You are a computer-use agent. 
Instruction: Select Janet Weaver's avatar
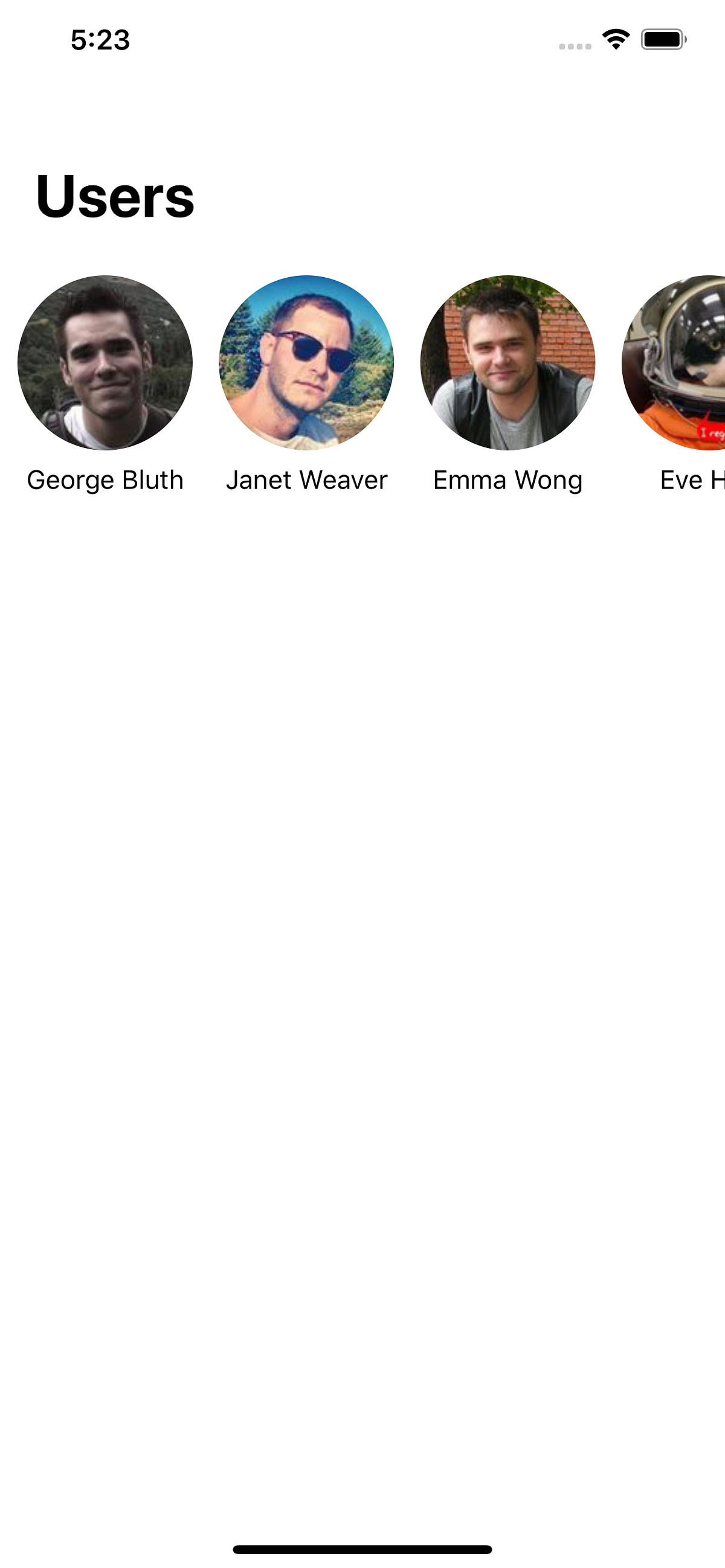[306, 363]
